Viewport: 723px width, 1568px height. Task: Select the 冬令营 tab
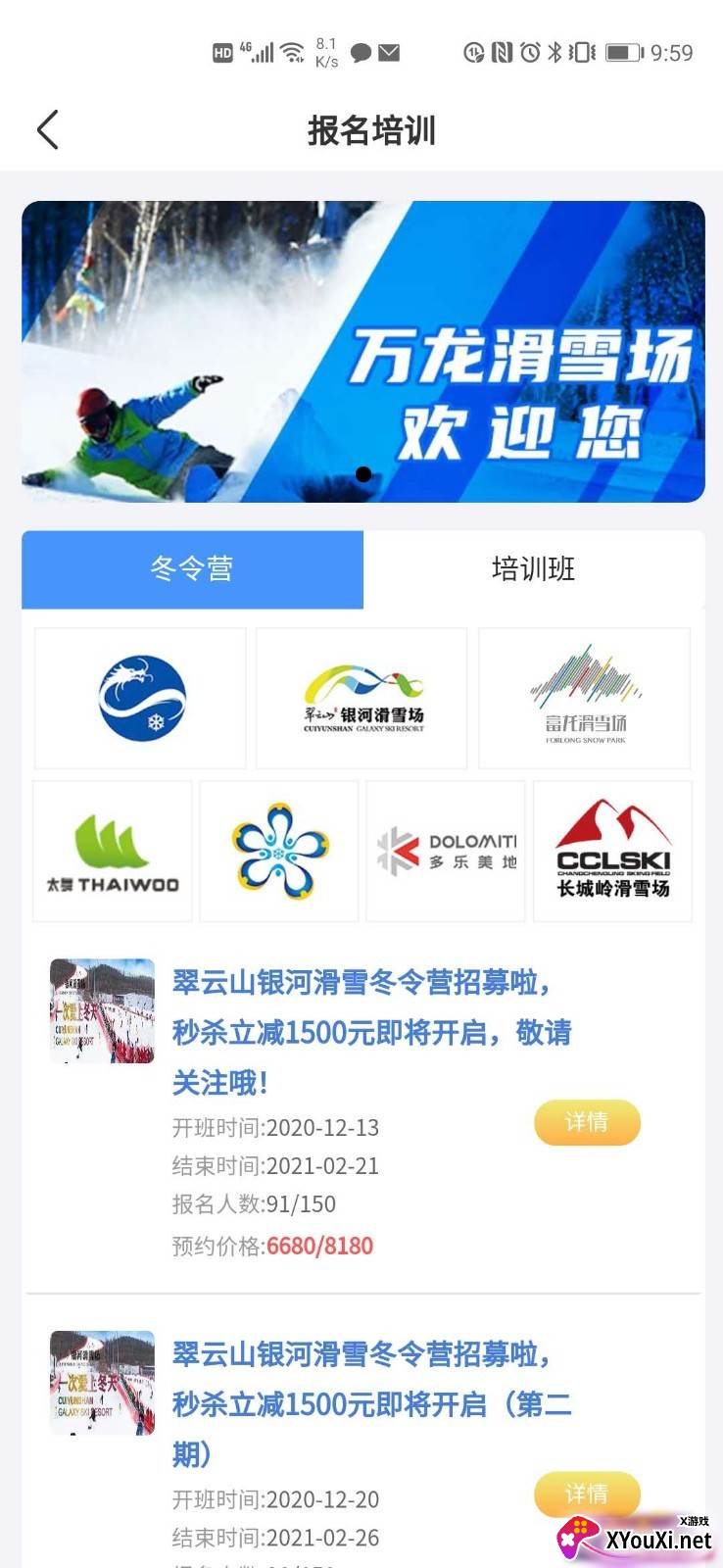pyautogui.click(x=192, y=569)
